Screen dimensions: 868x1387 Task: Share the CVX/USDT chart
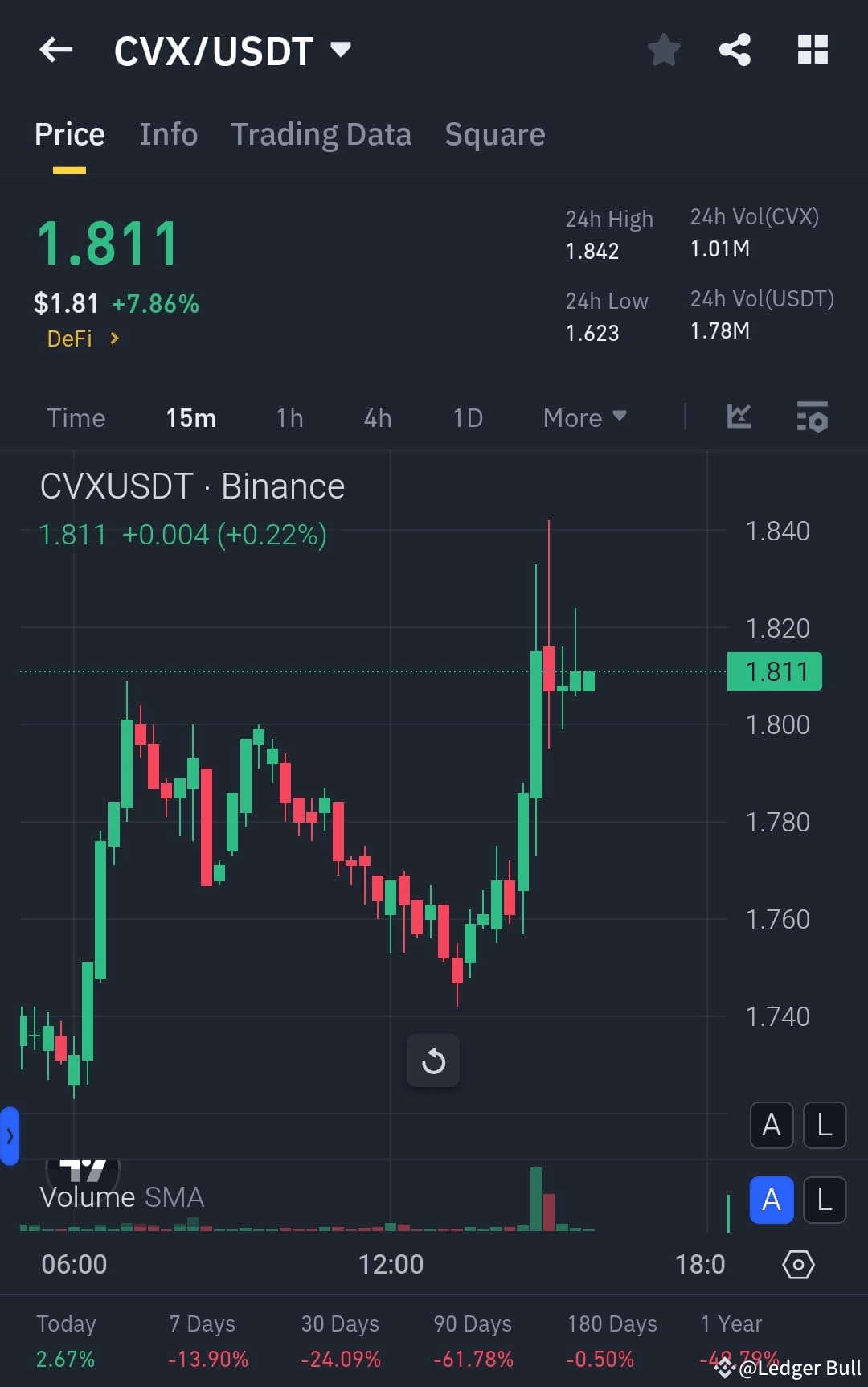pyautogui.click(x=734, y=49)
